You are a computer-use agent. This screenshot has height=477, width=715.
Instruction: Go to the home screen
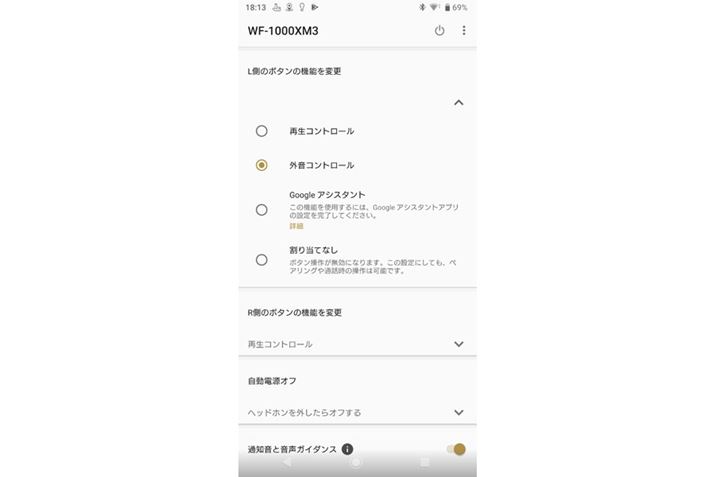(356, 463)
